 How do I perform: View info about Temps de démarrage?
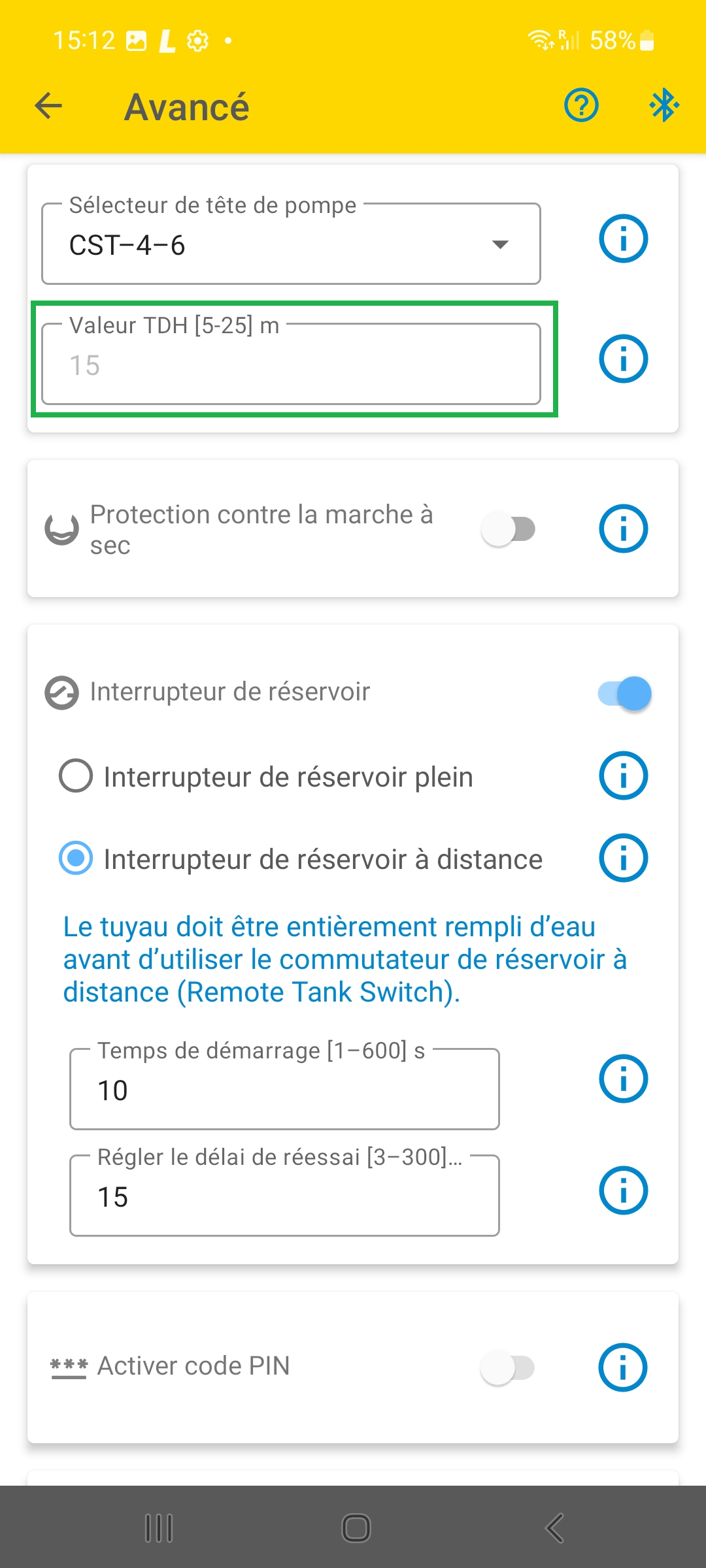623,1079
